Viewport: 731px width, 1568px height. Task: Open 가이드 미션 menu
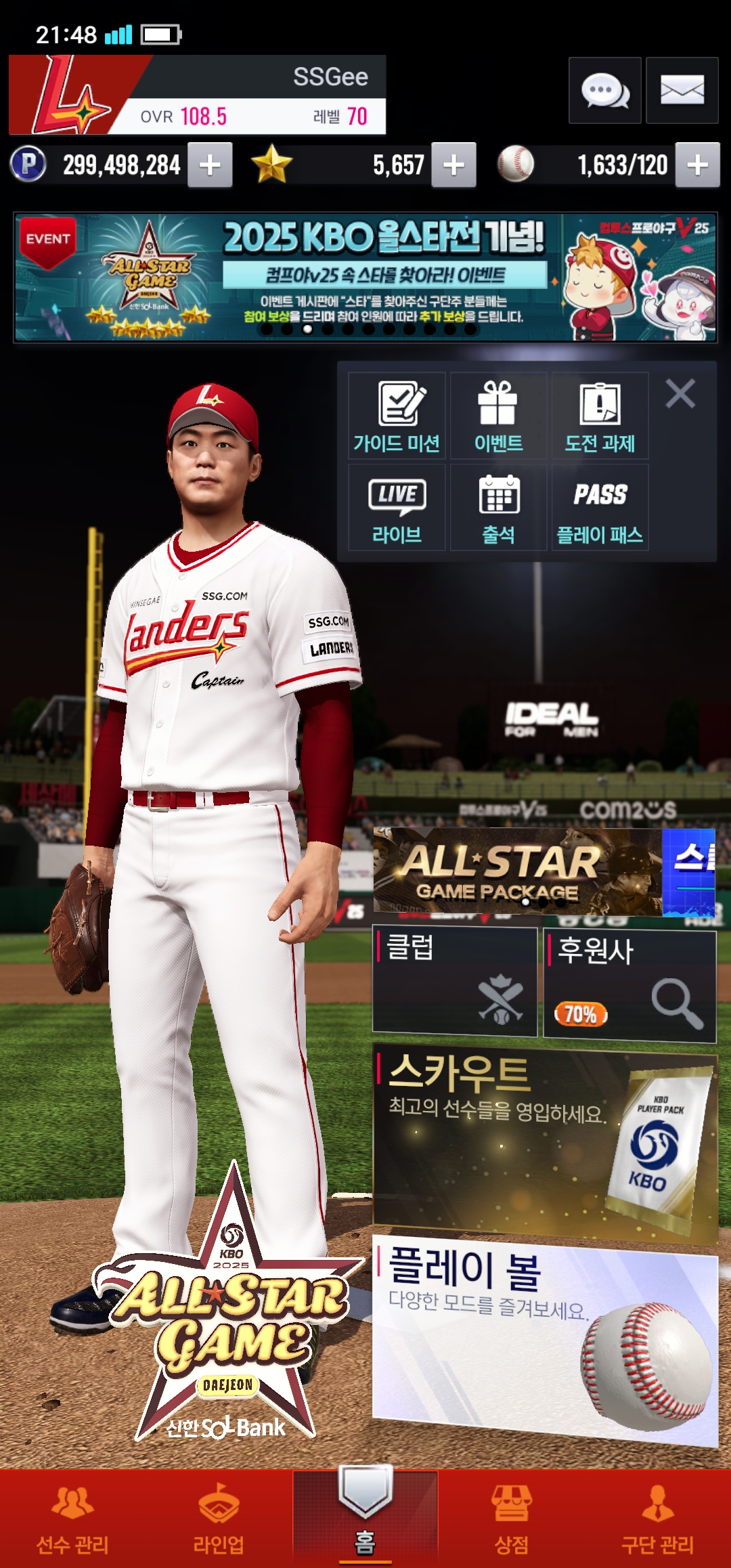point(397,416)
